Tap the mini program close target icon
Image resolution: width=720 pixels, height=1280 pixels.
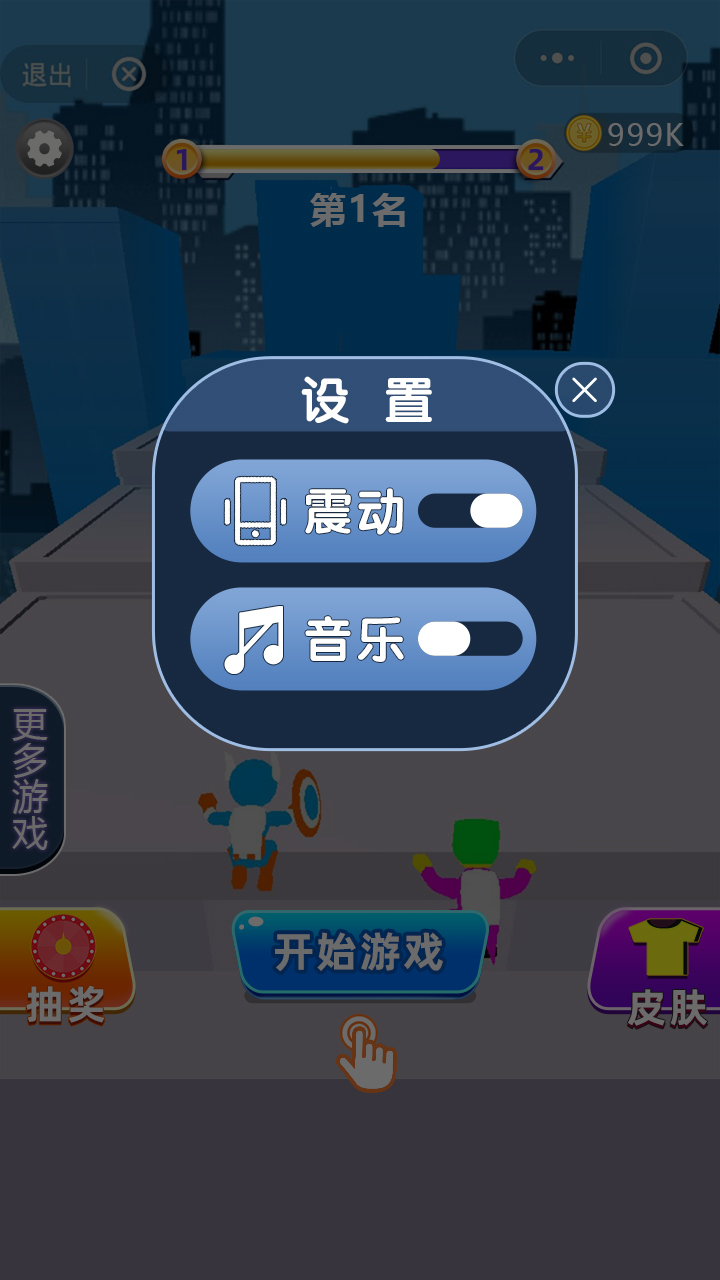pyautogui.click(x=645, y=59)
